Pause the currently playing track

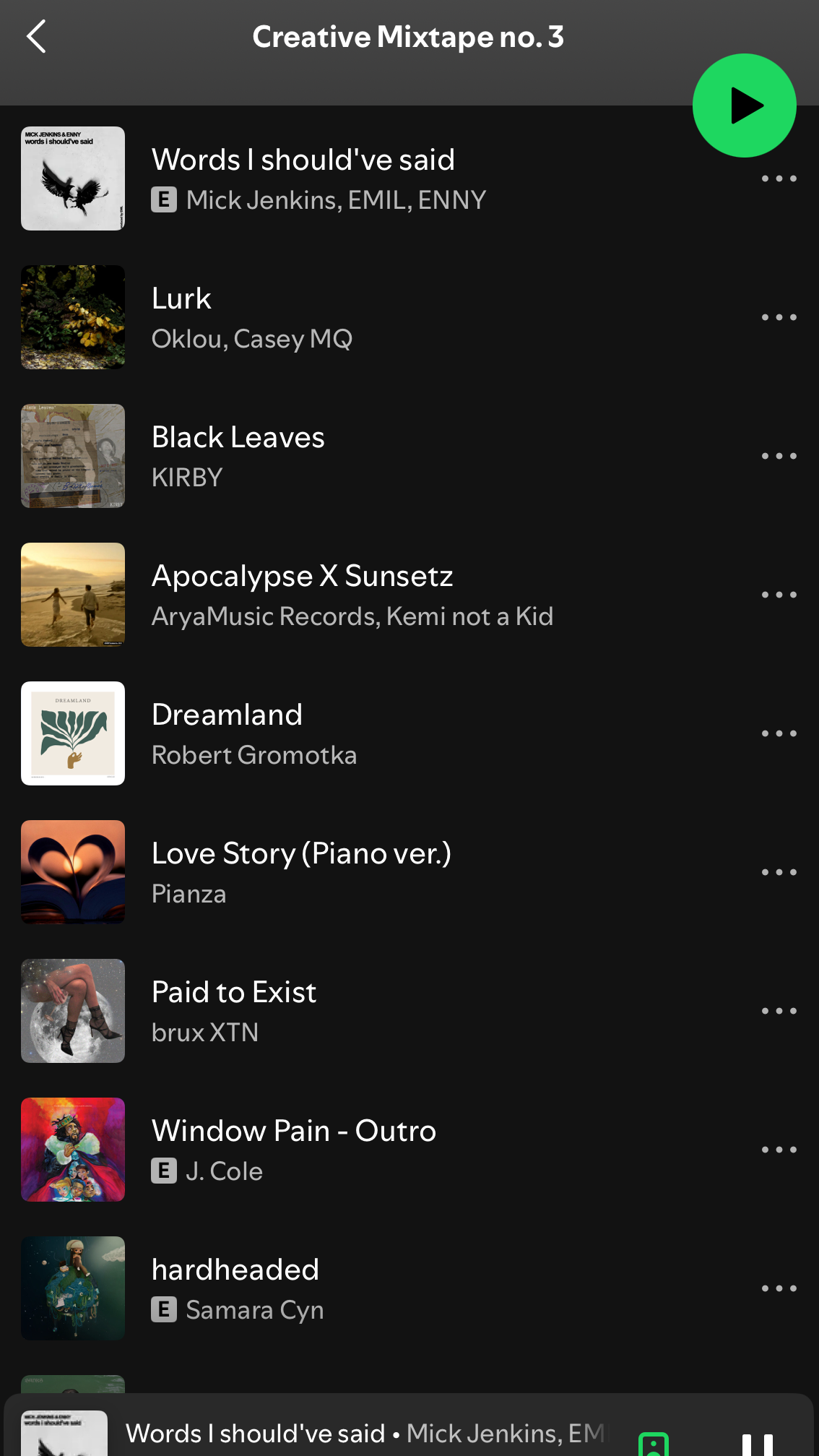click(757, 1444)
